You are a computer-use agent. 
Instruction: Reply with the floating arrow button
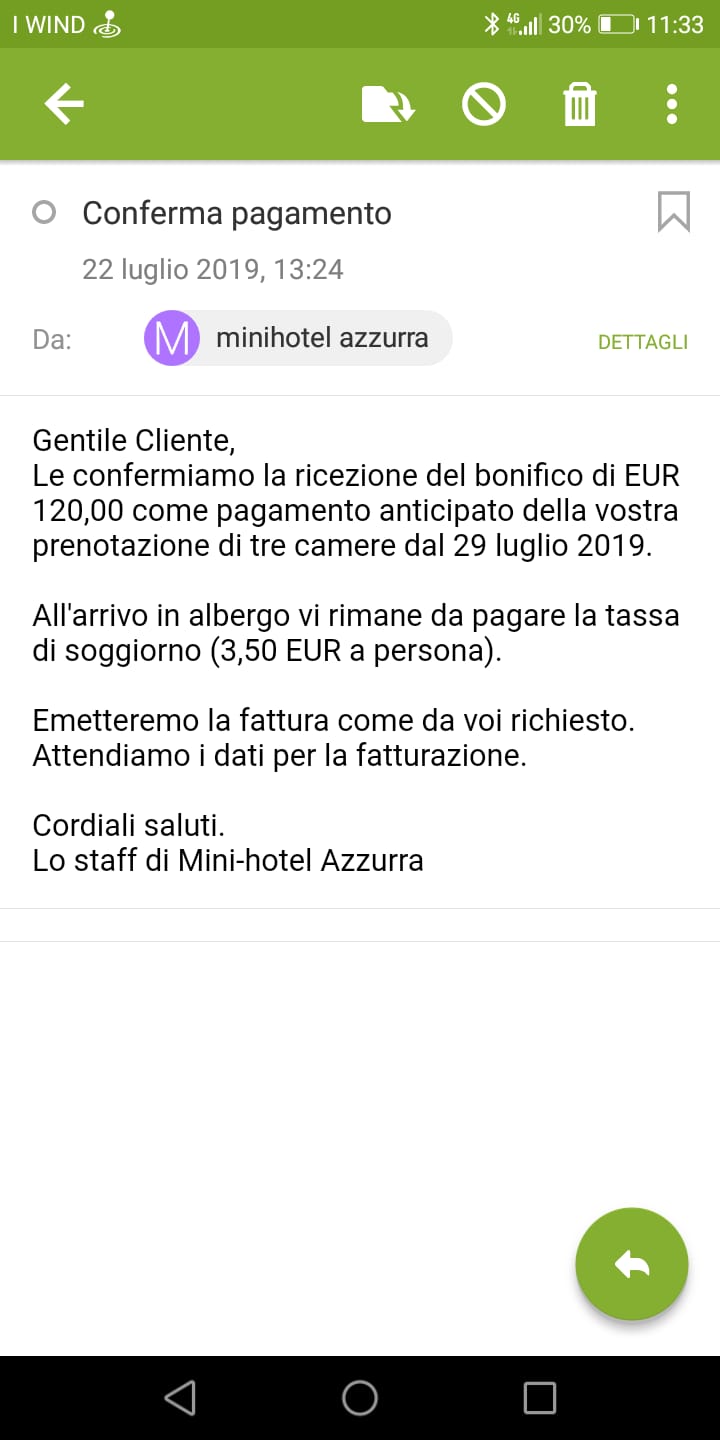click(x=632, y=1264)
